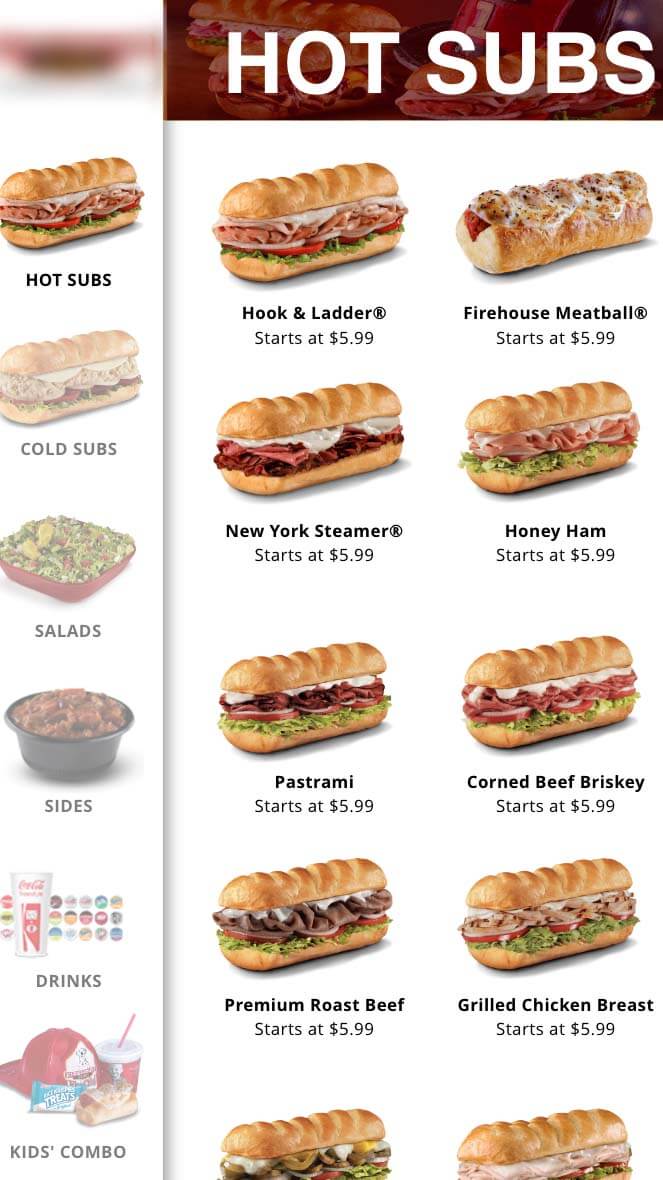Select the Sides category

[x=68, y=752]
